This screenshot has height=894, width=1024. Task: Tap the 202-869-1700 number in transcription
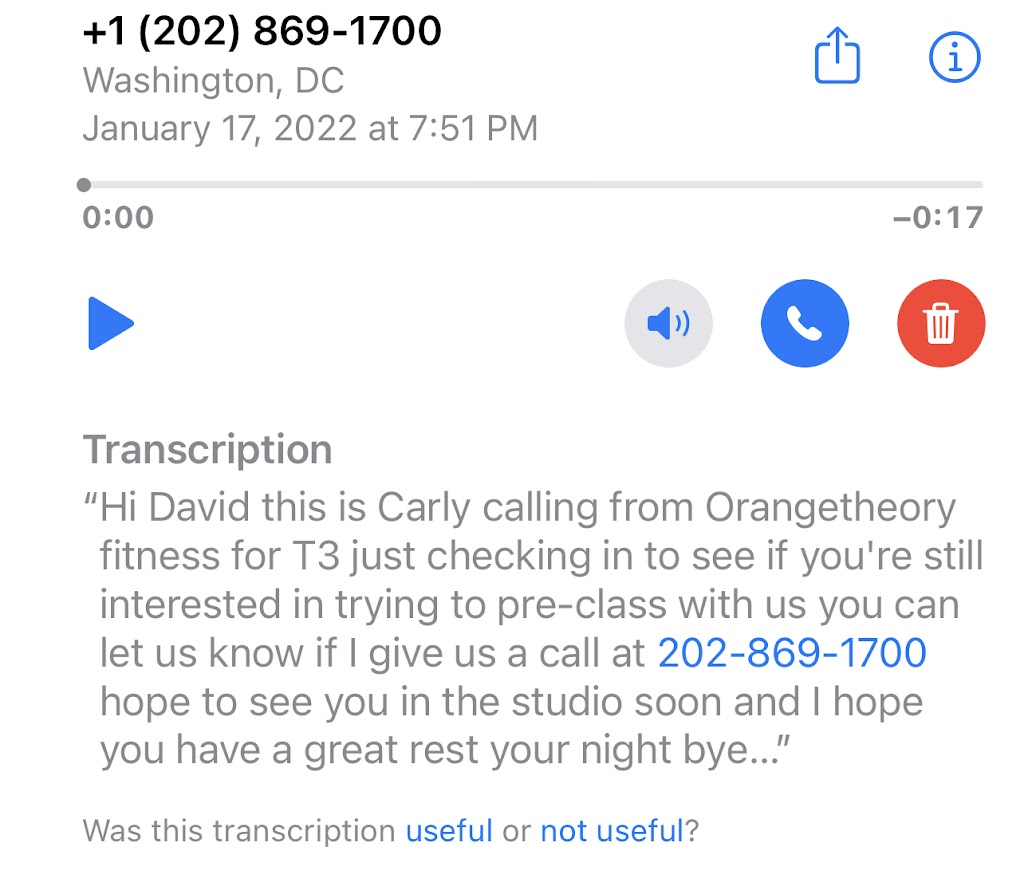(x=791, y=653)
